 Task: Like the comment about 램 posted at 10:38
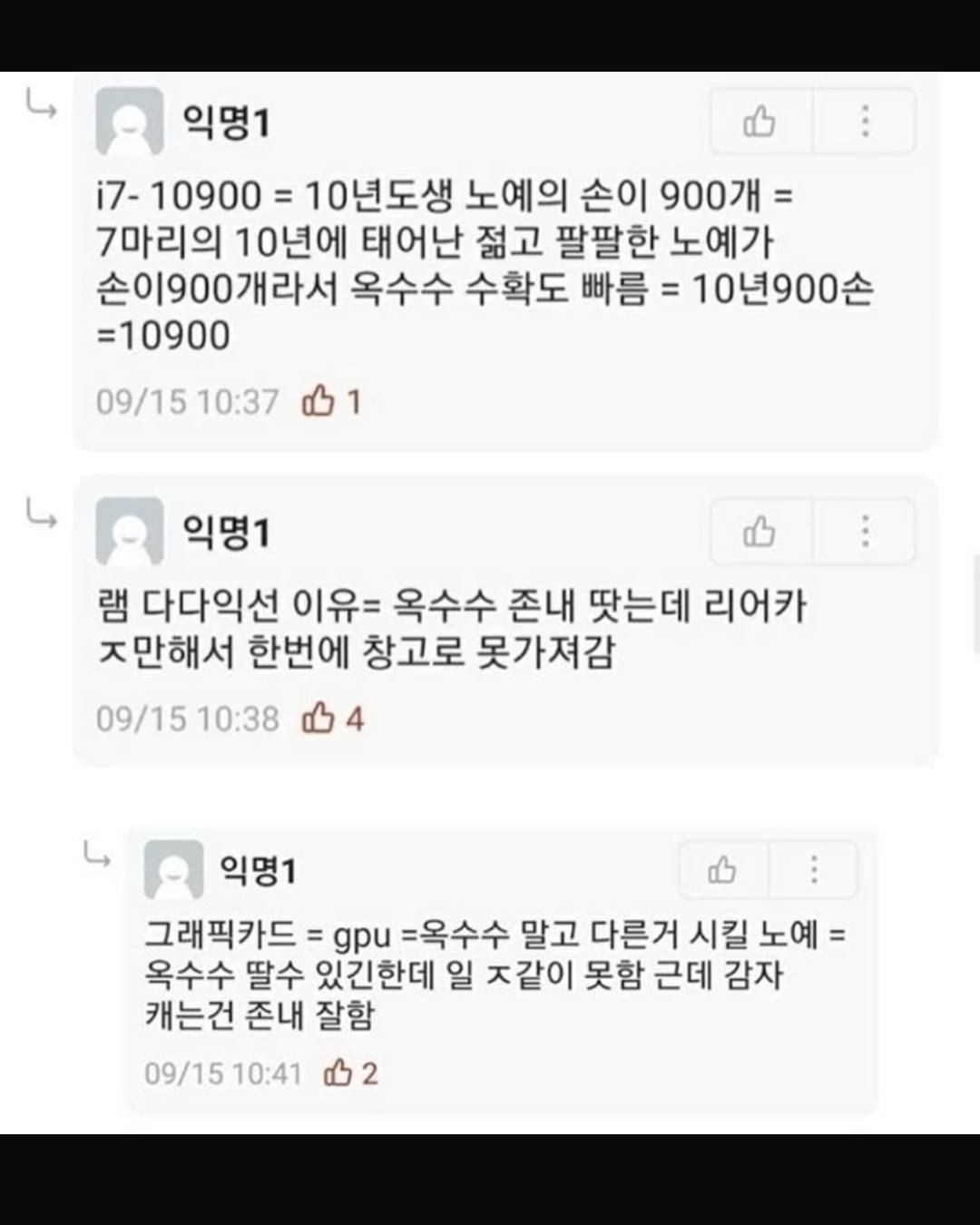pos(759,532)
